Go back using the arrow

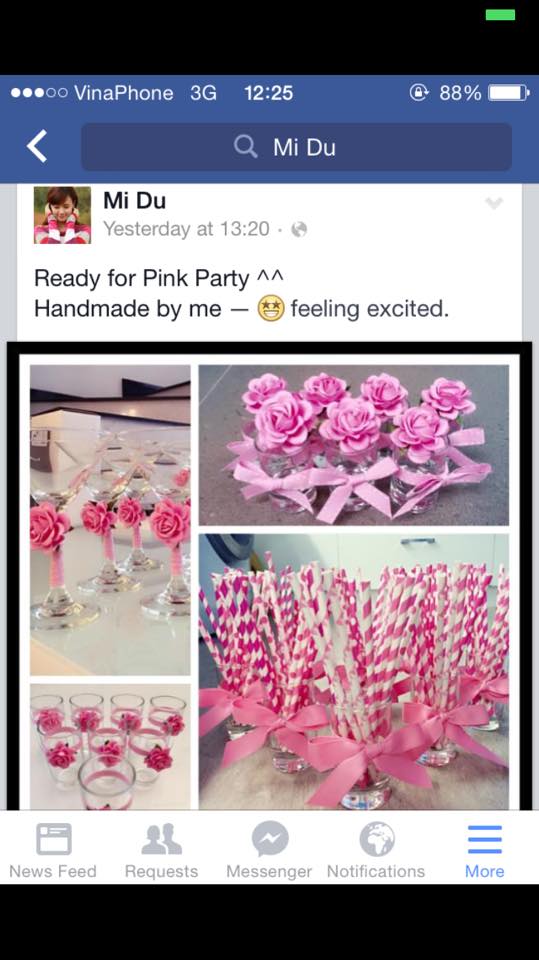(x=37, y=147)
